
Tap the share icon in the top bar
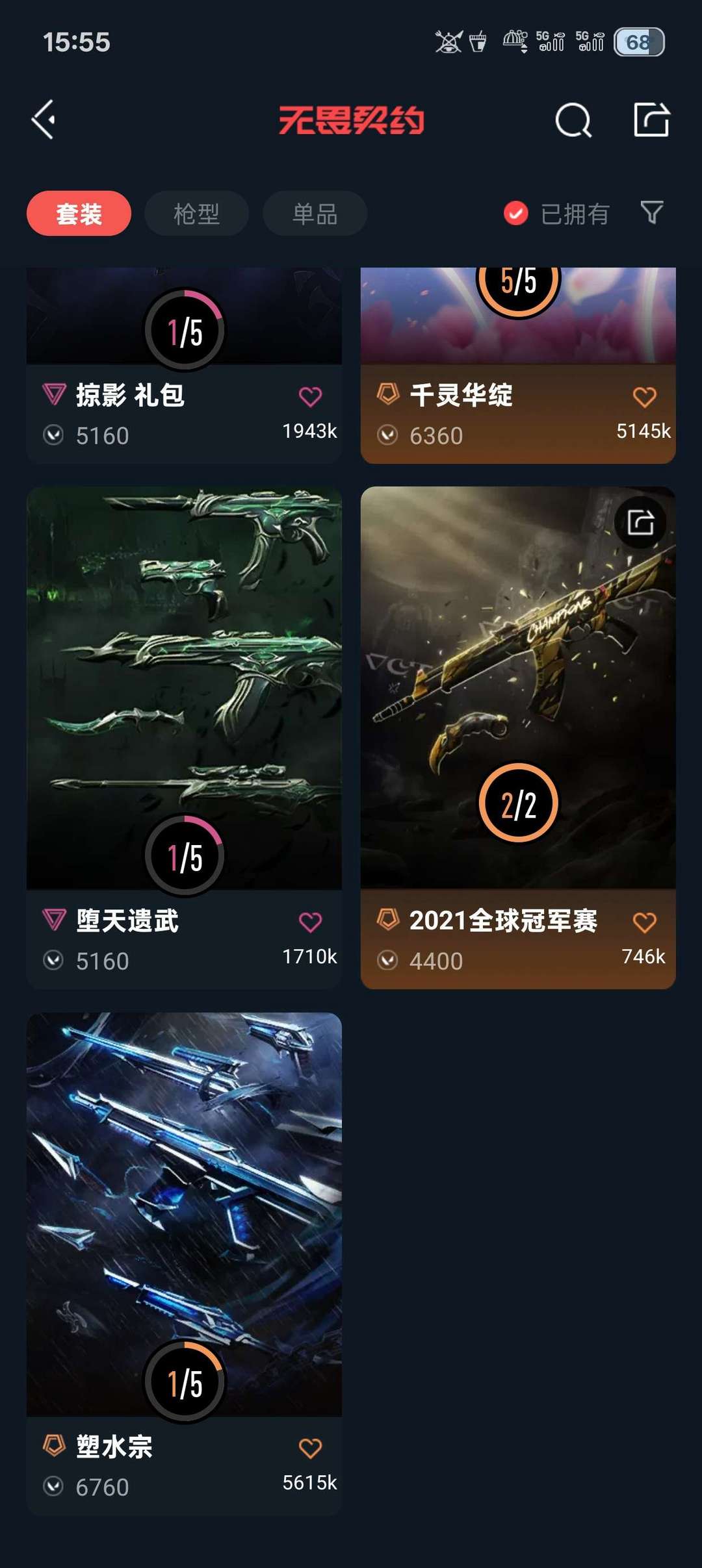[653, 120]
